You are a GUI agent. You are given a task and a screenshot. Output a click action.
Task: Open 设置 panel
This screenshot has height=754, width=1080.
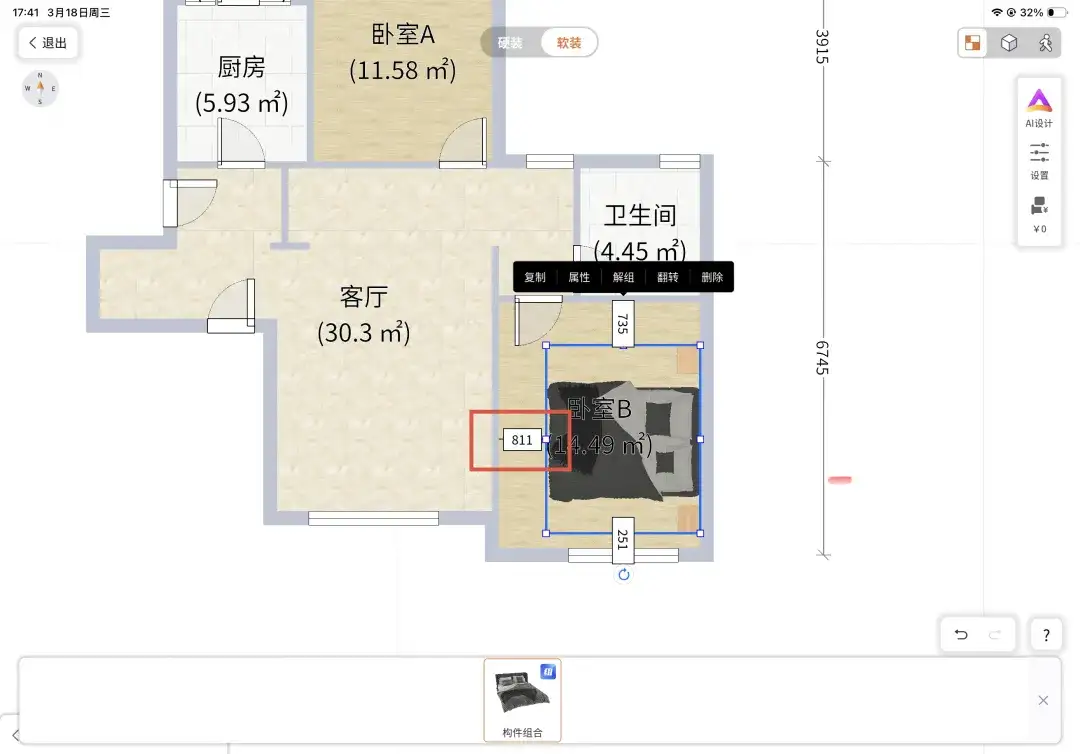tap(1039, 161)
